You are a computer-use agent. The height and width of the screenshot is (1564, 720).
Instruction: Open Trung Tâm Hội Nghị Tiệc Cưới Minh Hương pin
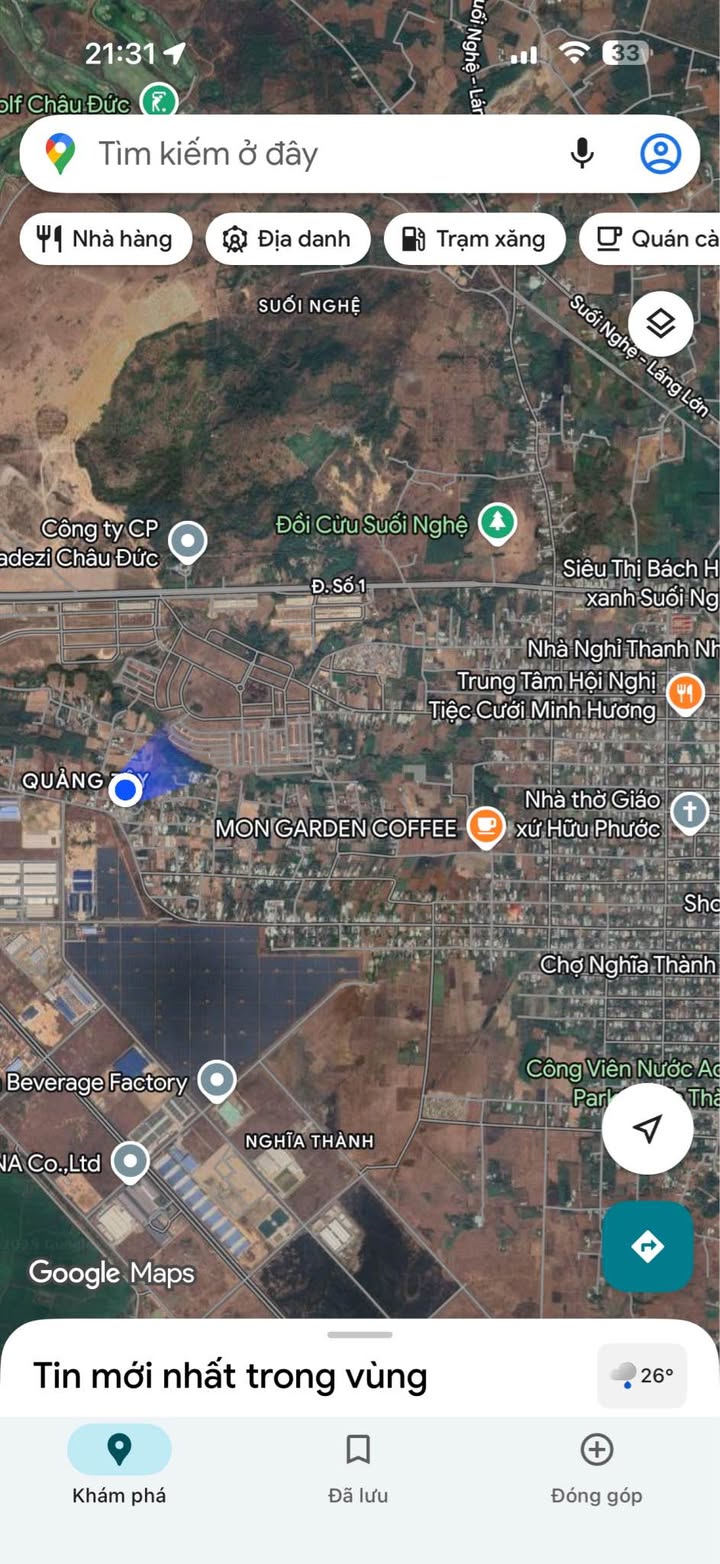click(685, 692)
